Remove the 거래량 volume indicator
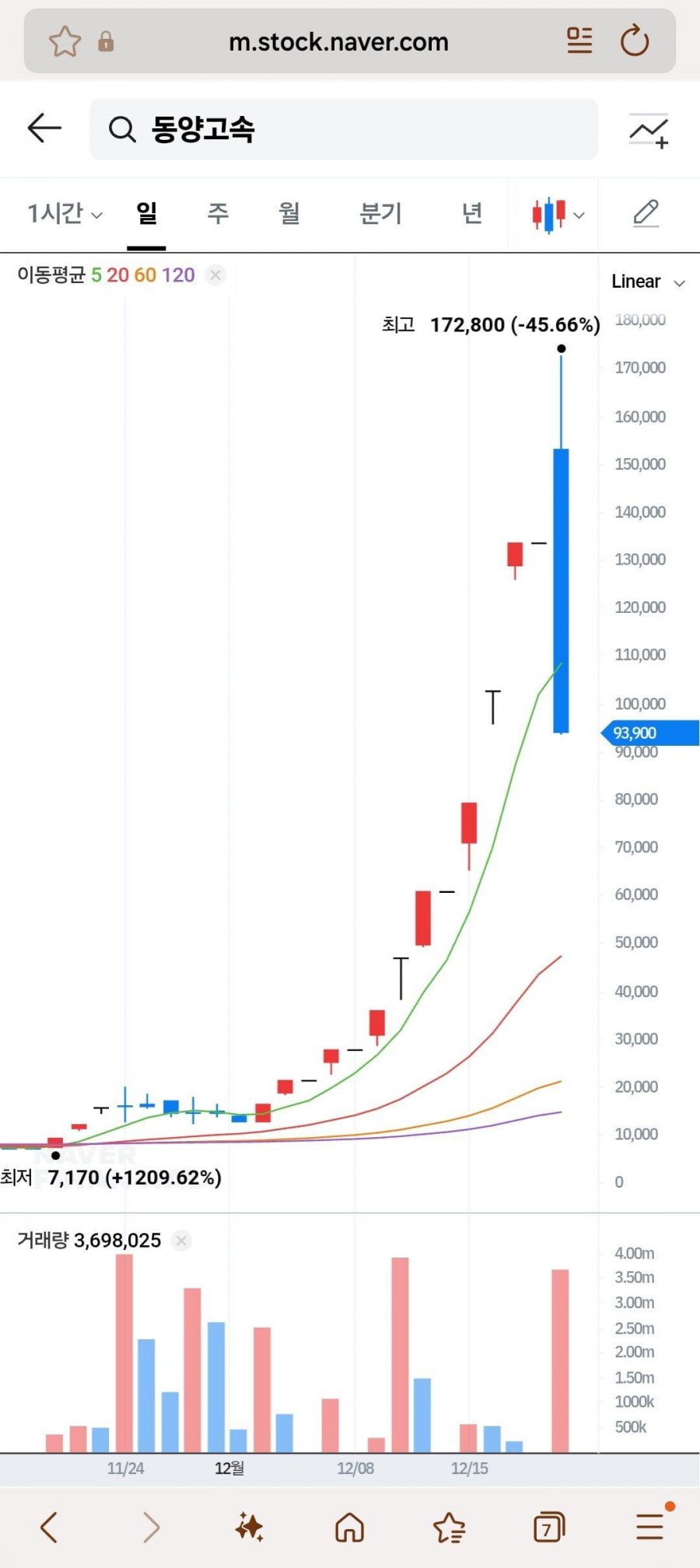Image resolution: width=700 pixels, height=1568 pixels. (181, 1241)
